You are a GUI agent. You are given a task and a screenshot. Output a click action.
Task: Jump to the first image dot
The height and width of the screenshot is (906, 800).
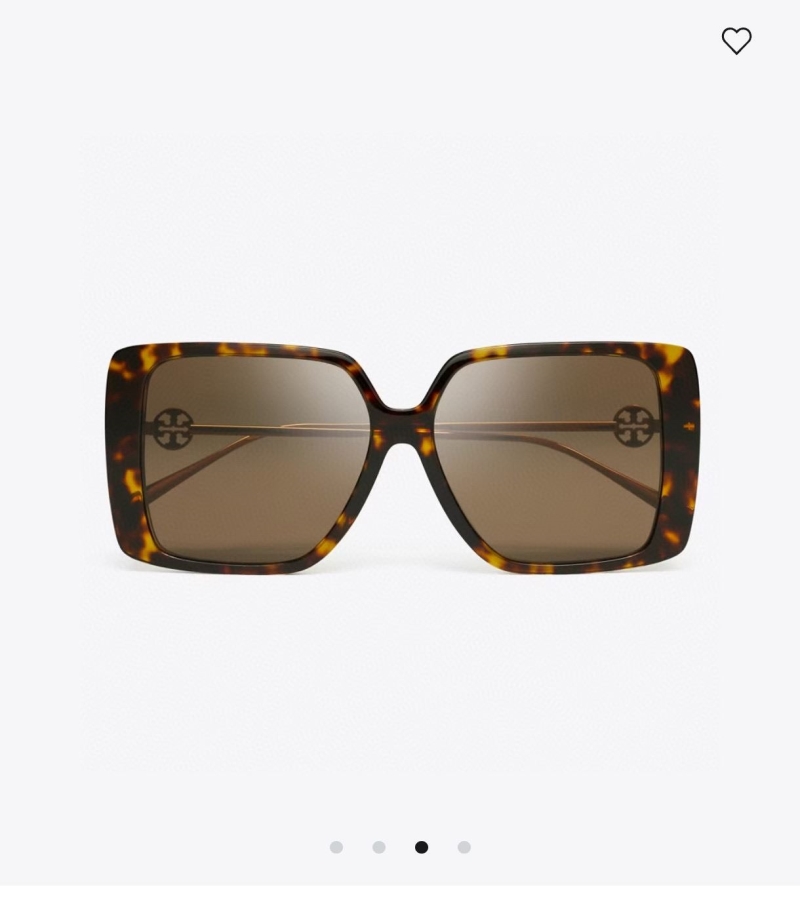click(x=336, y=847)
